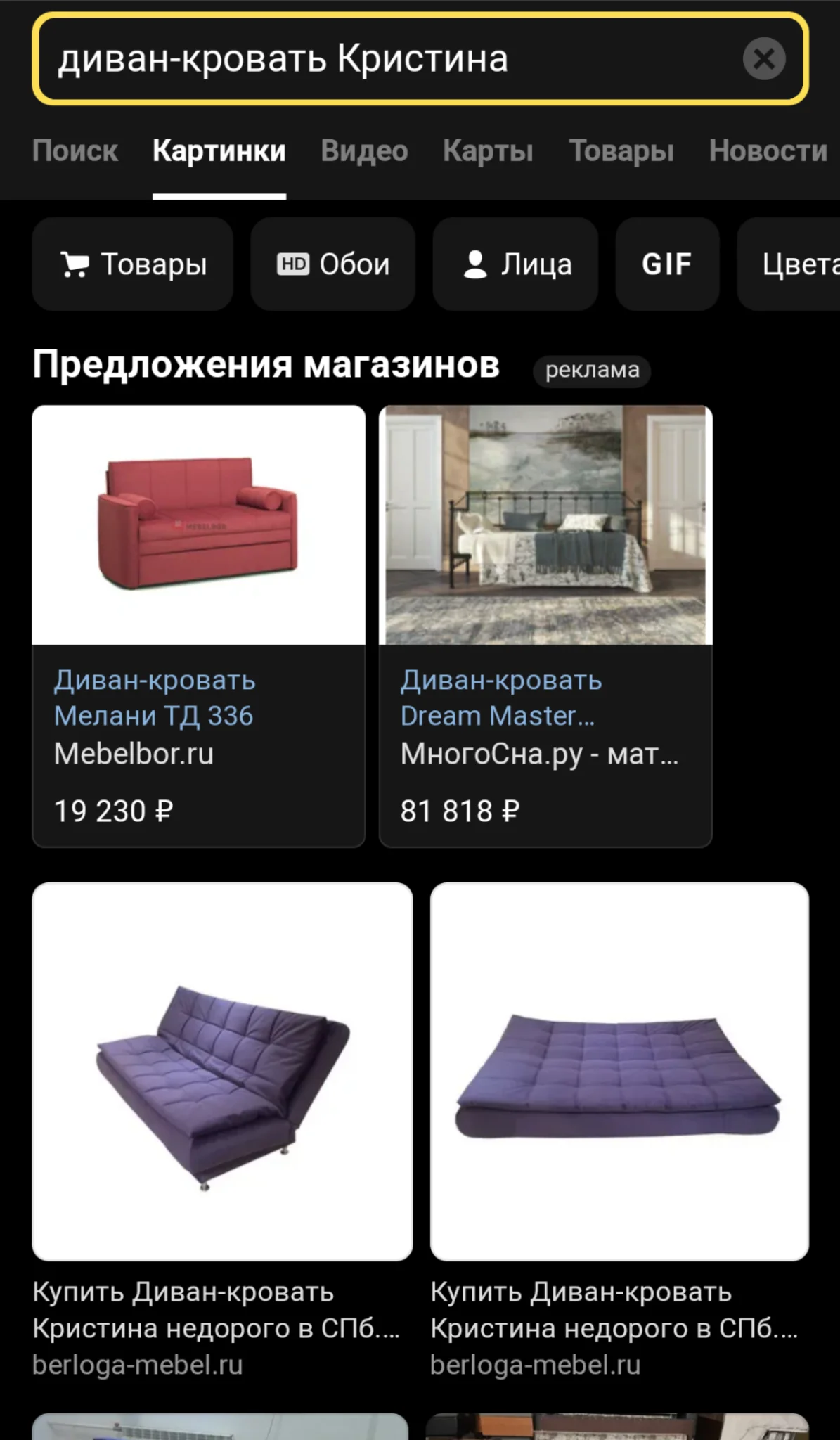Clear the search query with the X icon
840x1440 pixels.
[x=764, y=58]
